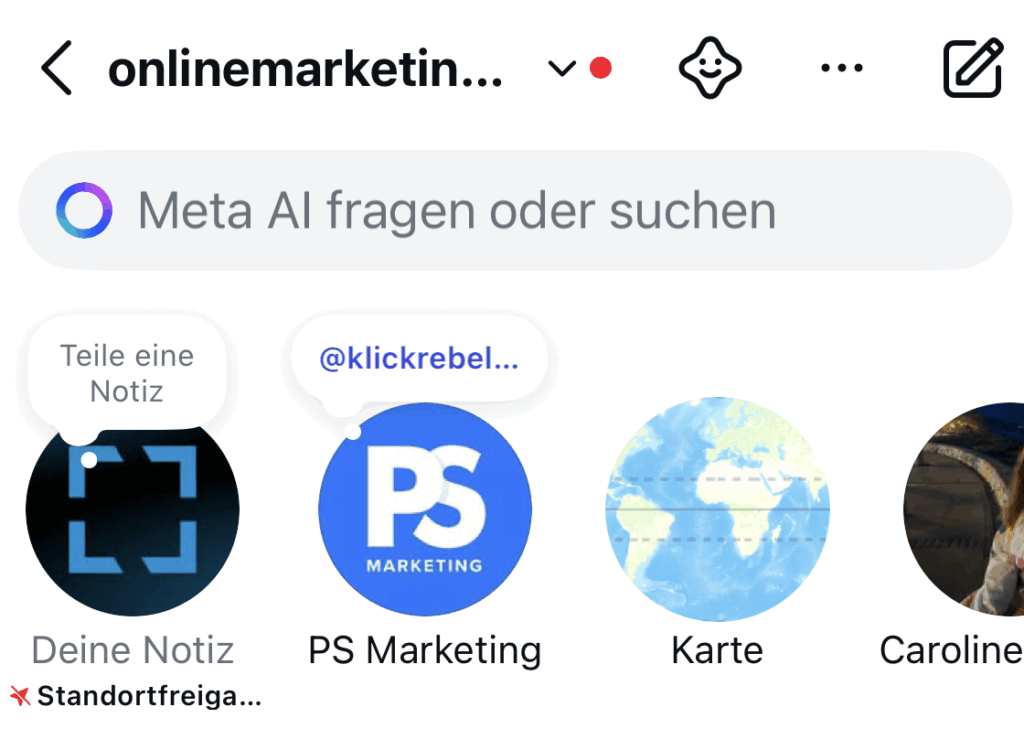Tap the Meta AI search field

coord(515,211)
